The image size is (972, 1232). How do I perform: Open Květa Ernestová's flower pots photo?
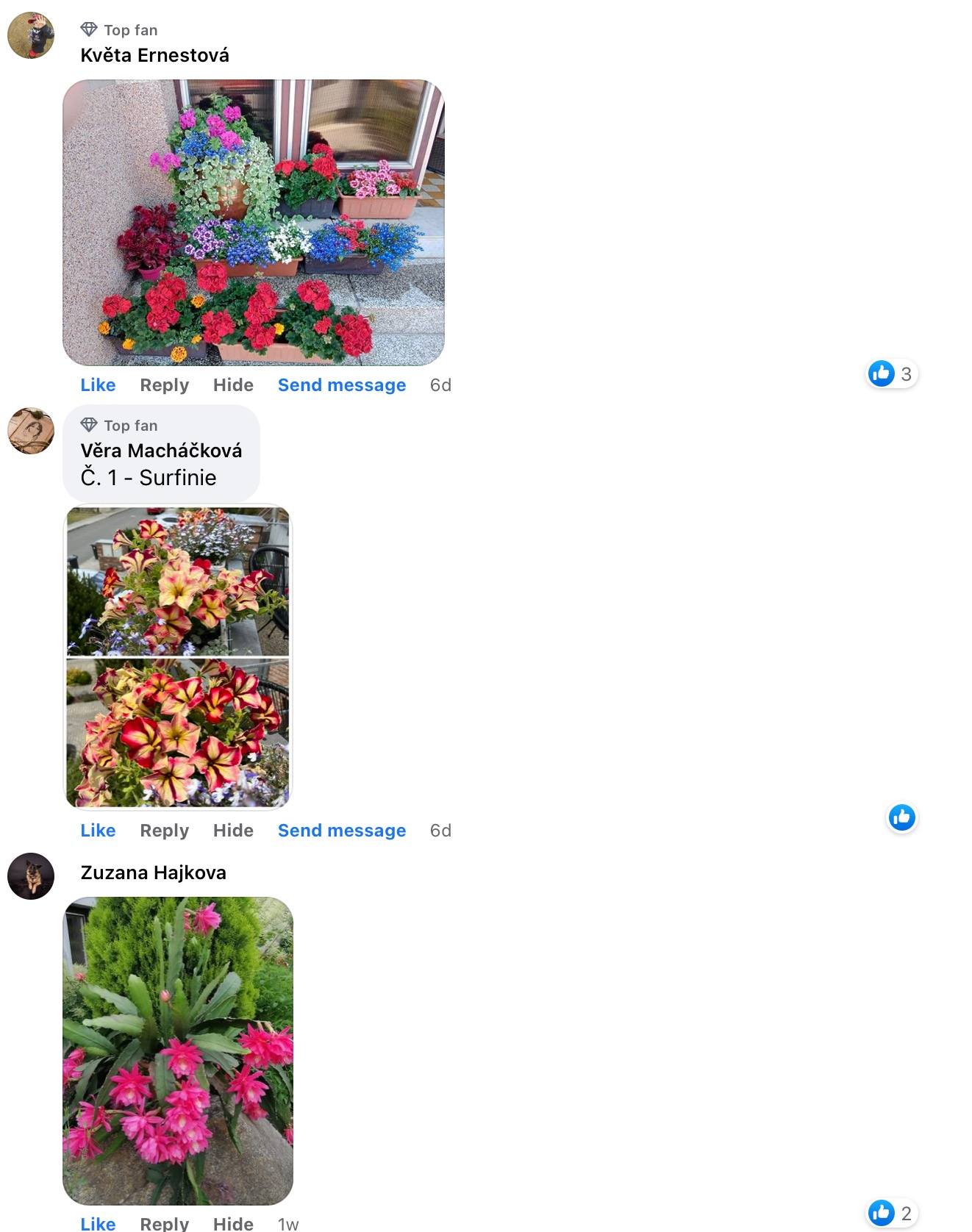tap(253, 222)
